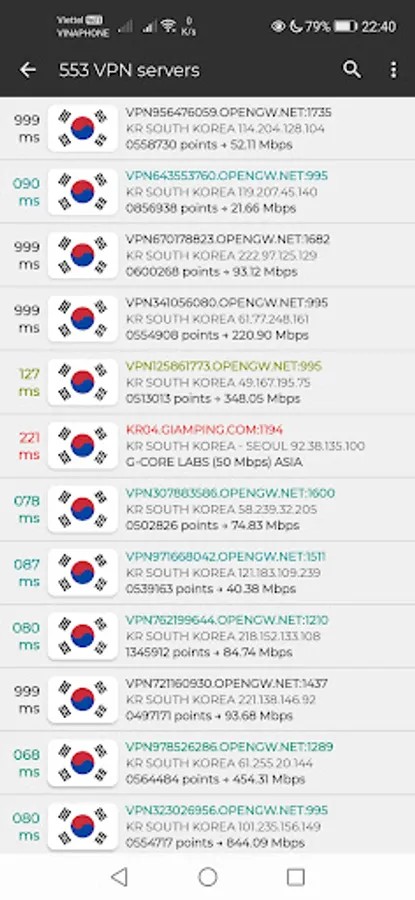
Task: Select server VPN762199644.OPENGW.NET:1210
Action: coord(207,636)
